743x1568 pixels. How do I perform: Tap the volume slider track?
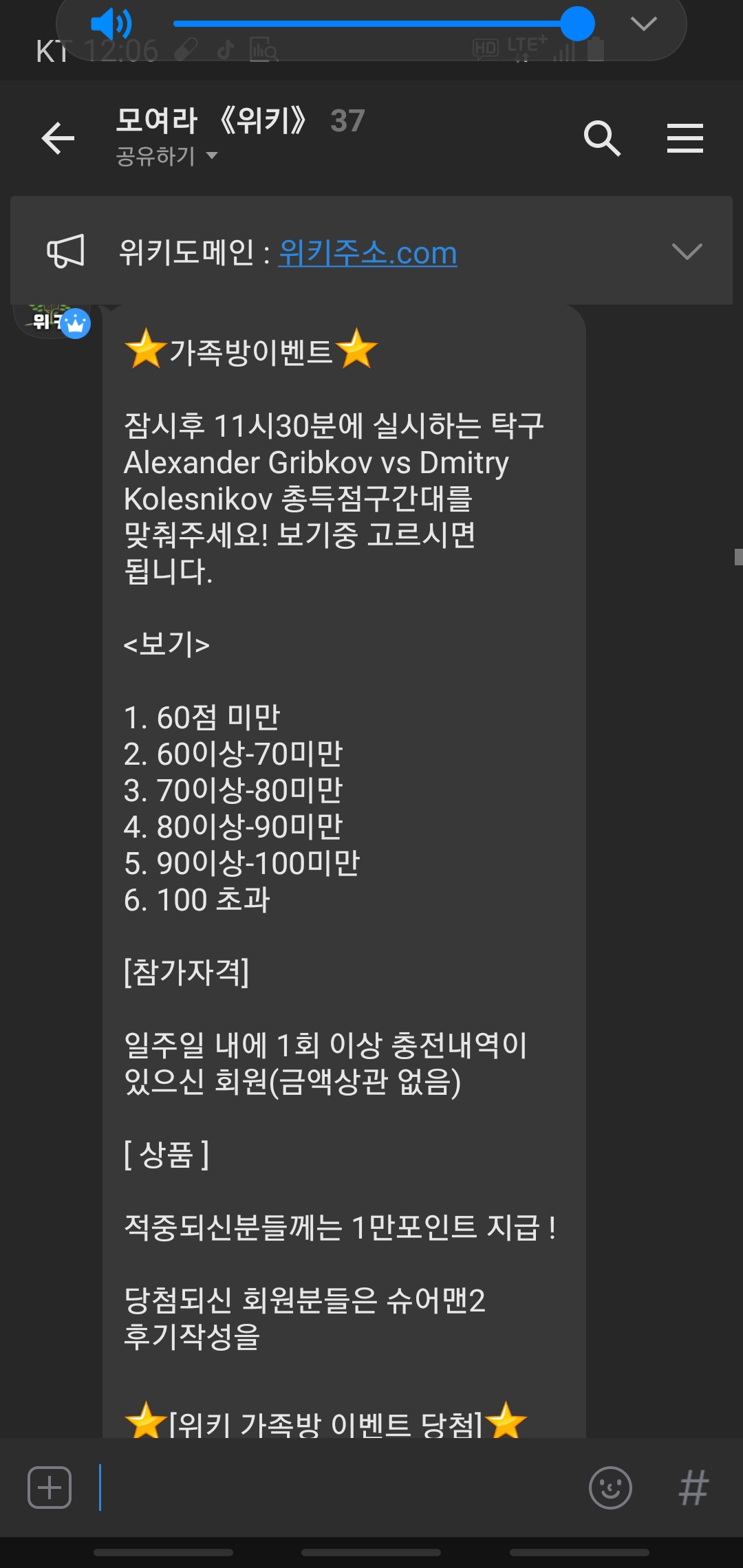tap(371, 24)
